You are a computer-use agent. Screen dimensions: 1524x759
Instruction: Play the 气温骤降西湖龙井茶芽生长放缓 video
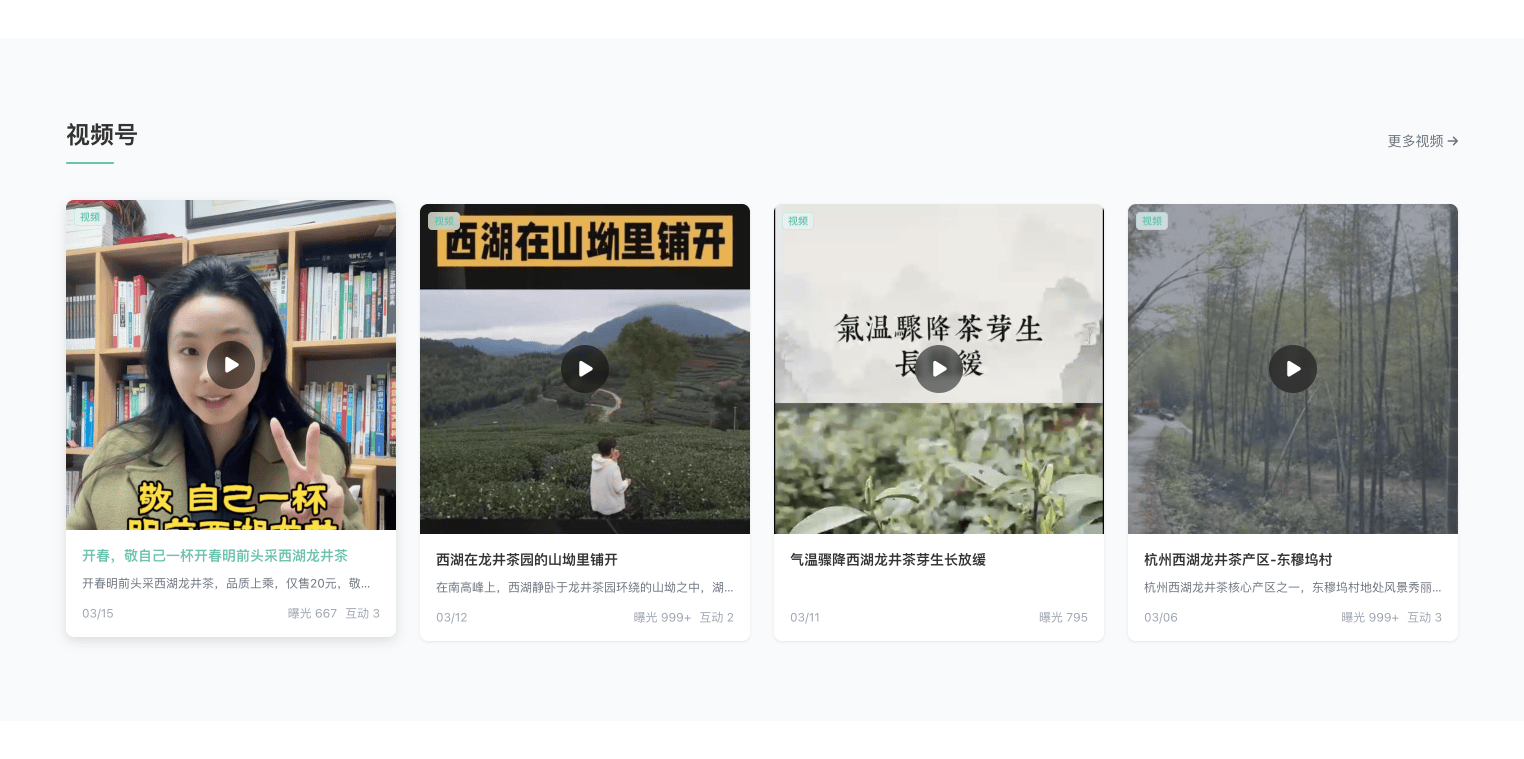(x=939, y=369)
